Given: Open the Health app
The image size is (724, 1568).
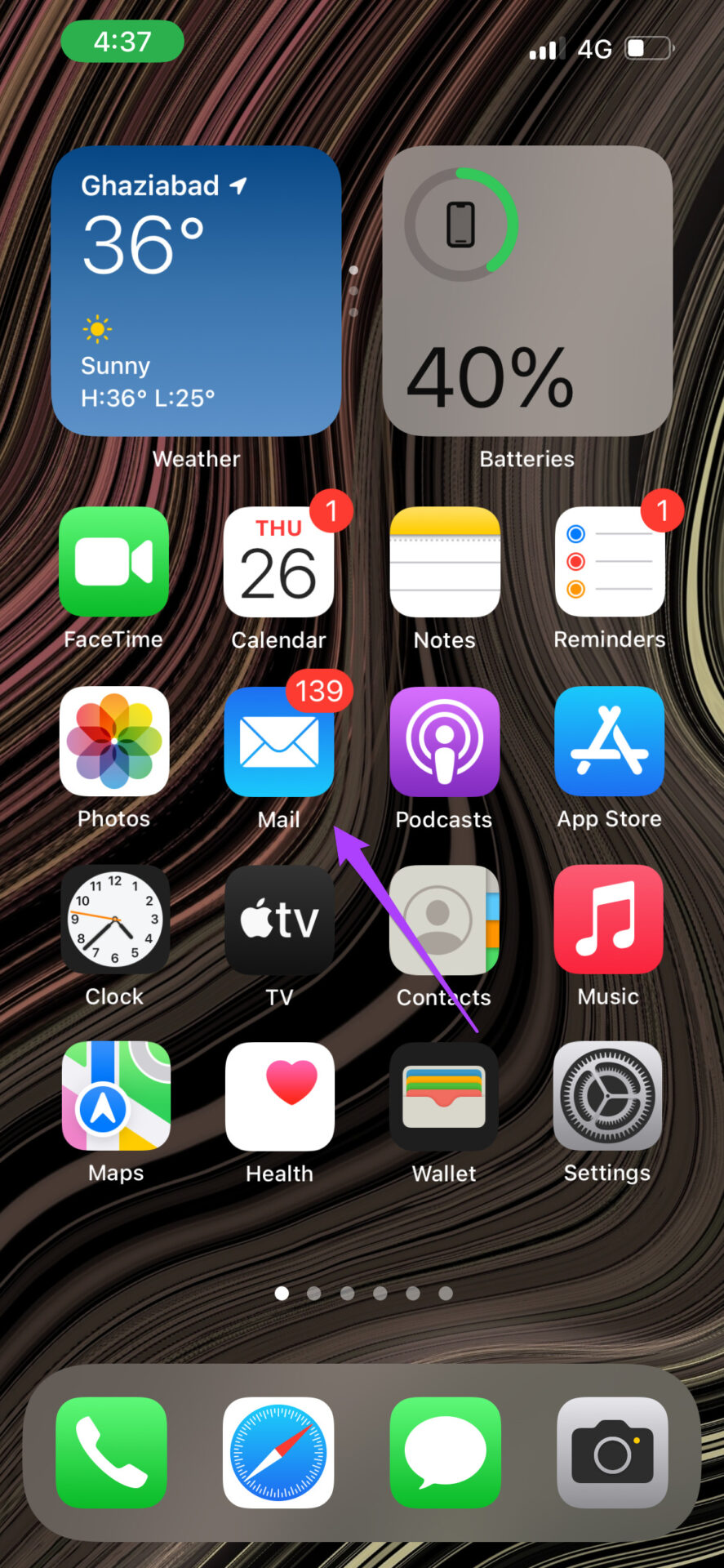Looking at the screenshot, I should click(x=279, y=1096).
